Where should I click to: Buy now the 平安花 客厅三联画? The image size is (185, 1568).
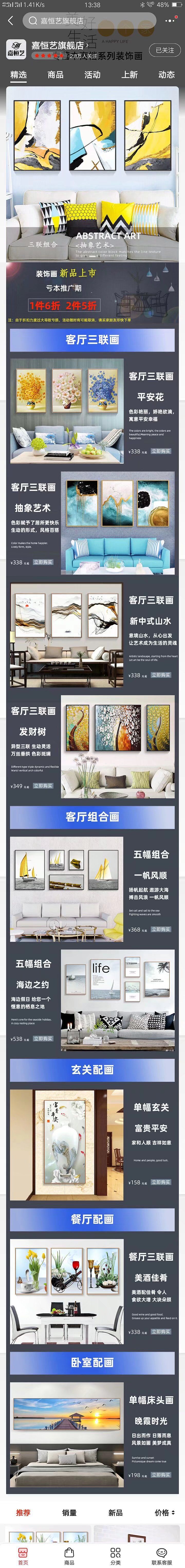(x=161, y=451)
